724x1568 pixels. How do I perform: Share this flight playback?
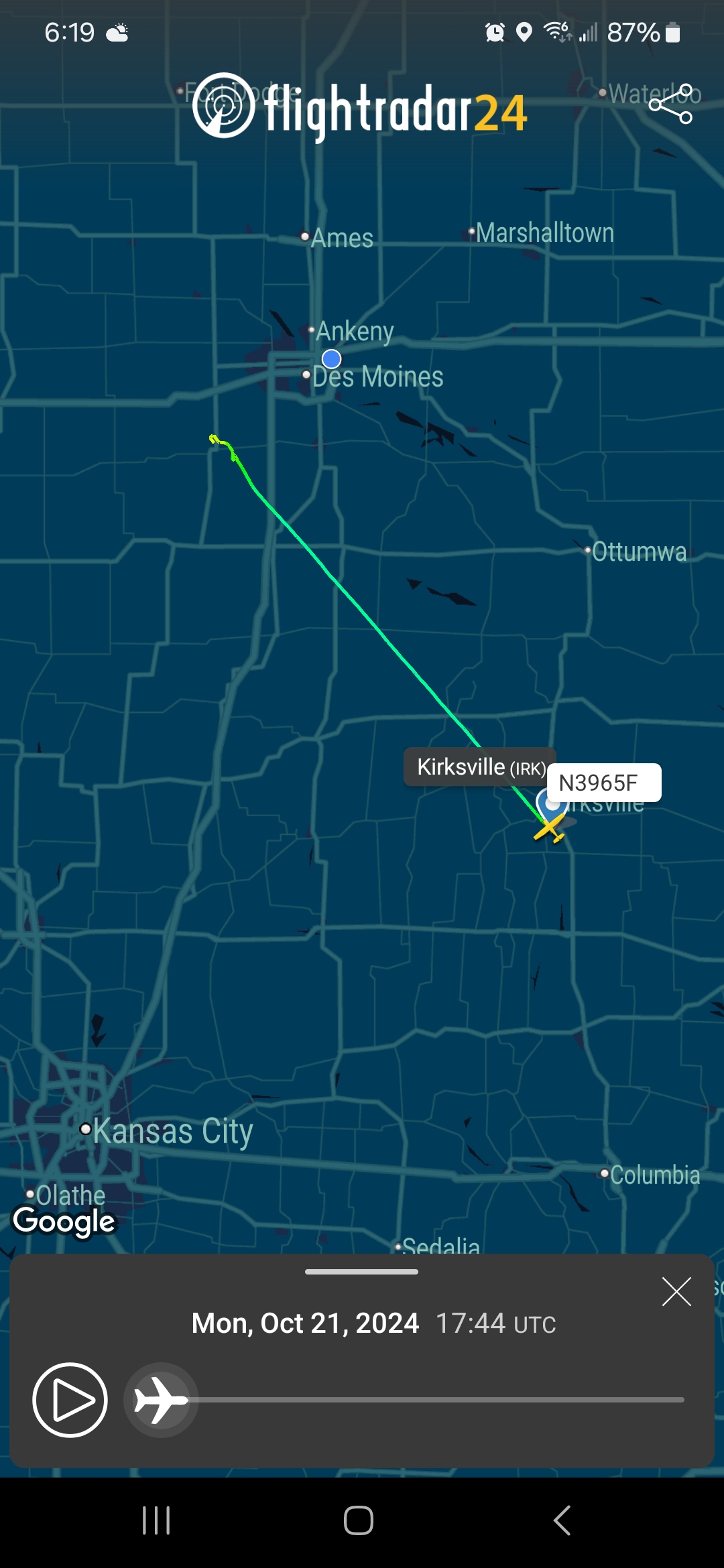tap(671, 104)
